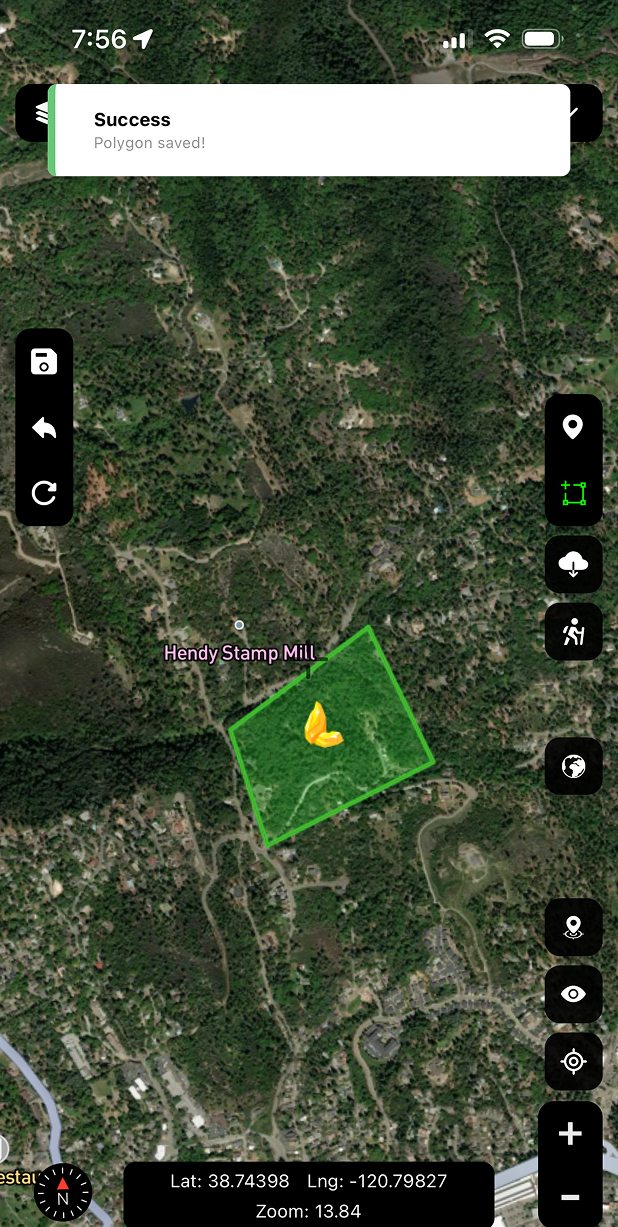Toggle visibility with the eye icon
The image size is (618, 1227).
573,994
